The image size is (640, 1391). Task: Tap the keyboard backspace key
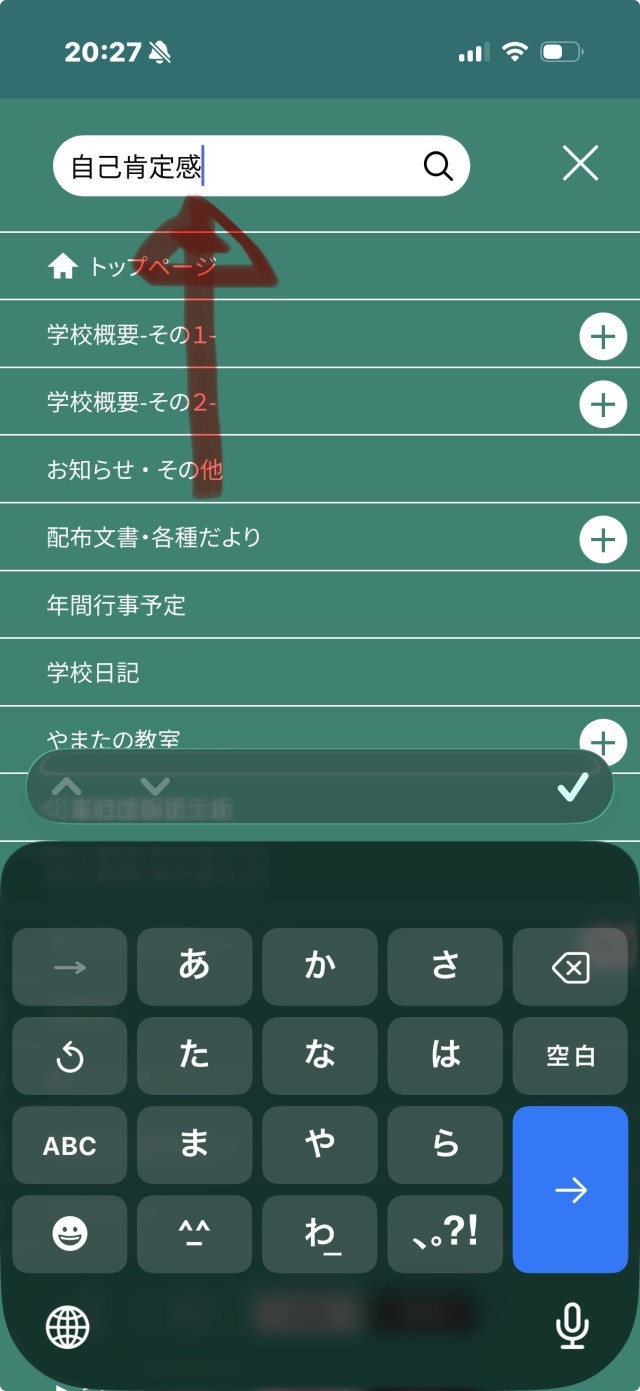click(x=570, y=967)
